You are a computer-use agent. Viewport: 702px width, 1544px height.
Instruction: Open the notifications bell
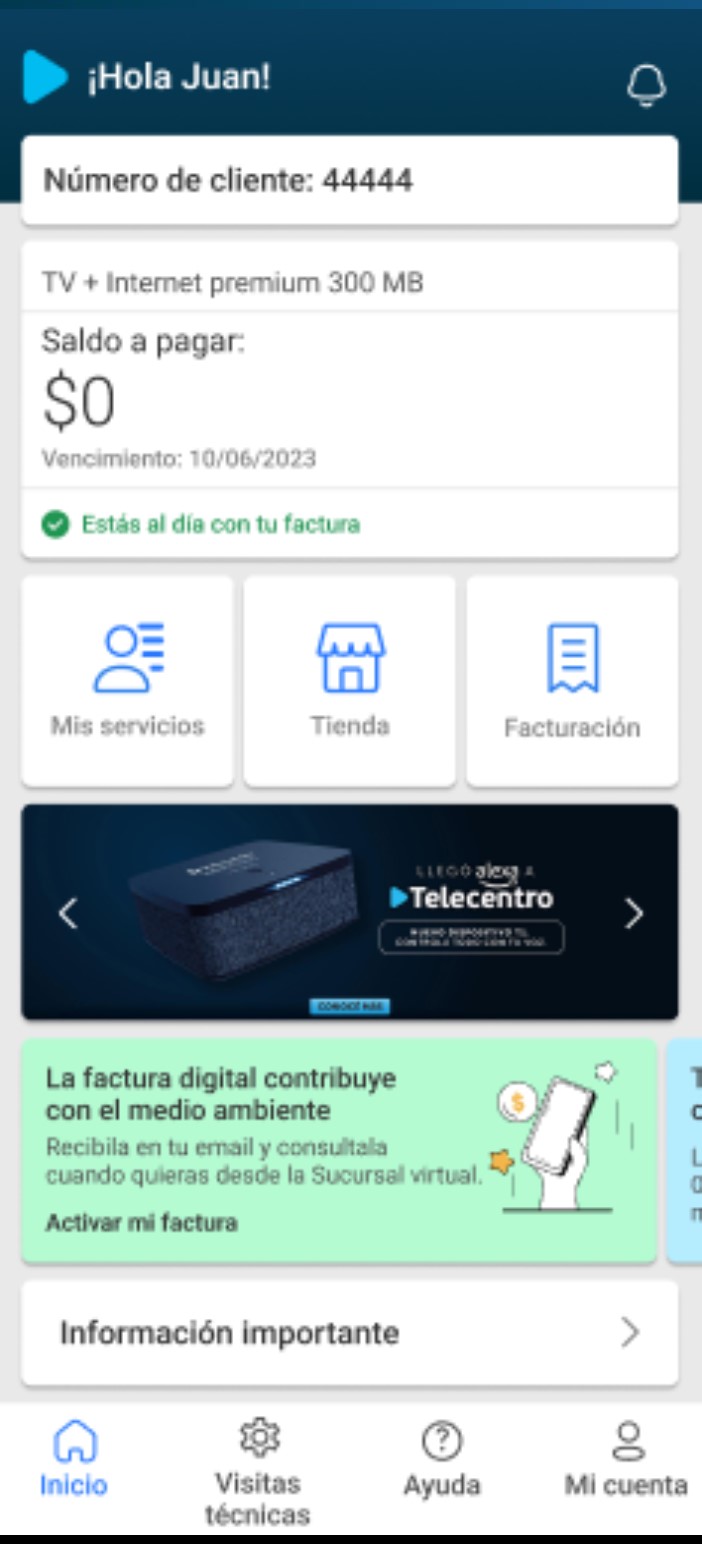click(646, 85)
